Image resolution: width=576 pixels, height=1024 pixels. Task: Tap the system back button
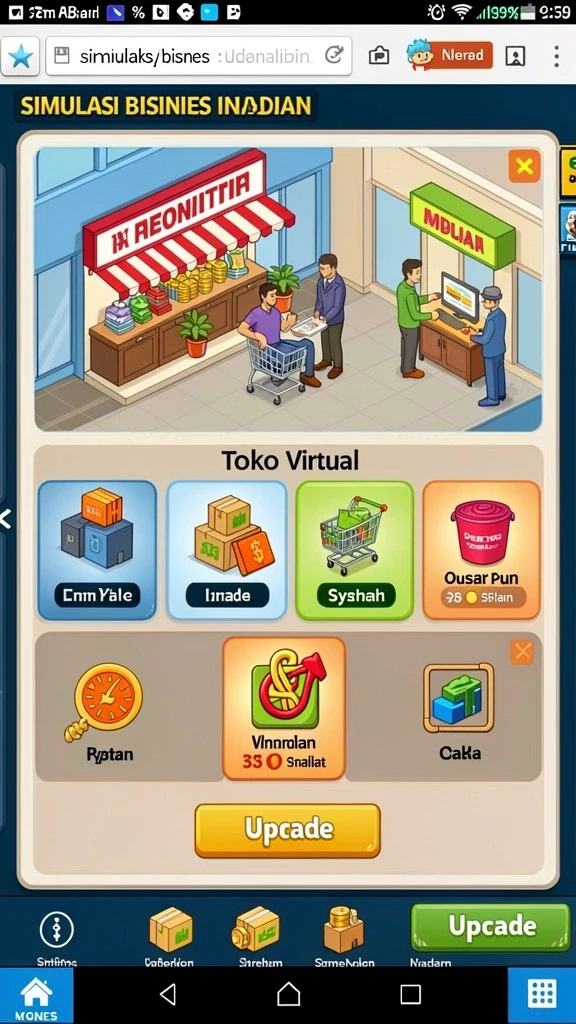[x=168, y=995]
